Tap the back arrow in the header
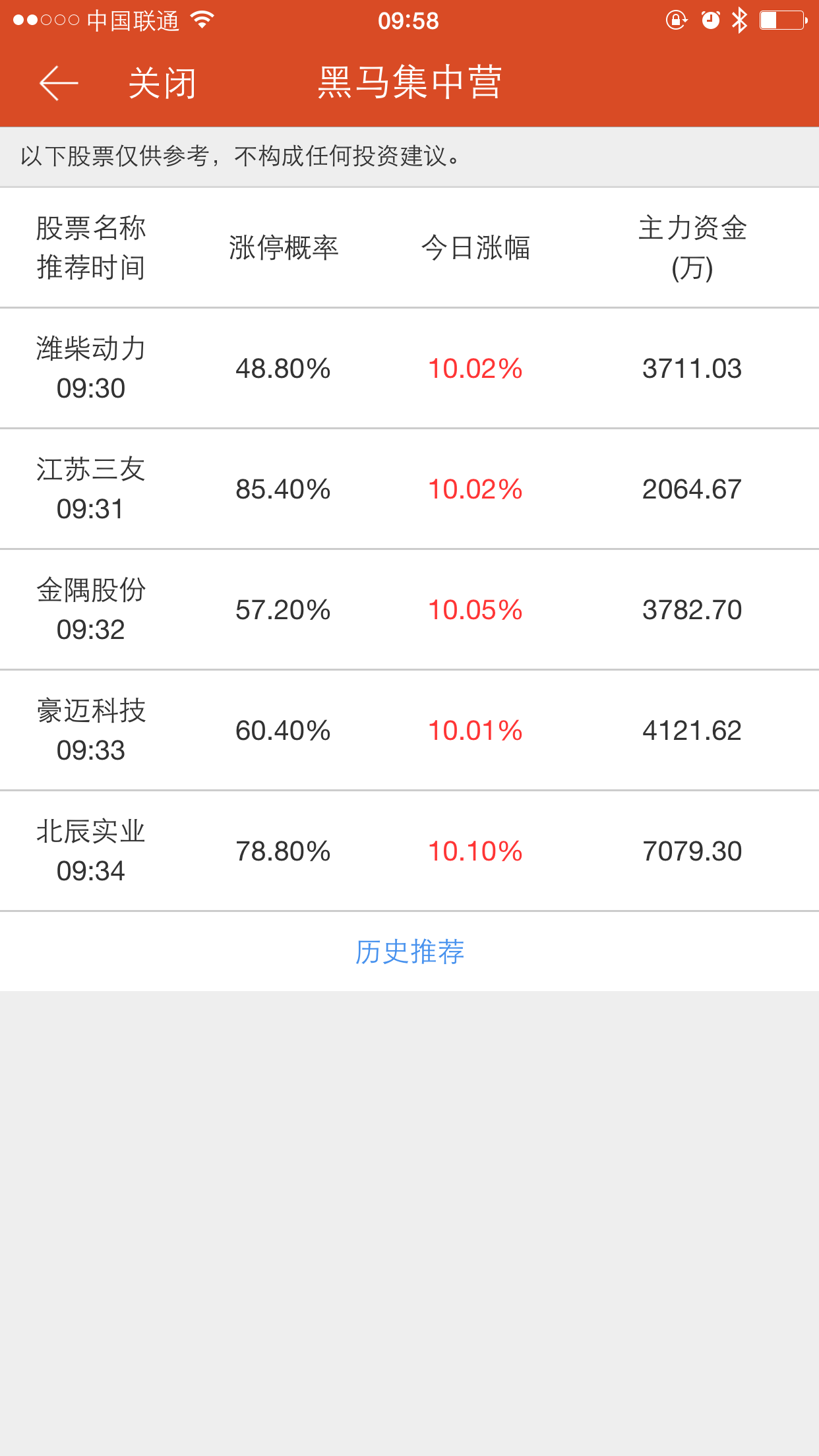The image size is (819, 1456). pyautogui.click(x=59, y=84)
